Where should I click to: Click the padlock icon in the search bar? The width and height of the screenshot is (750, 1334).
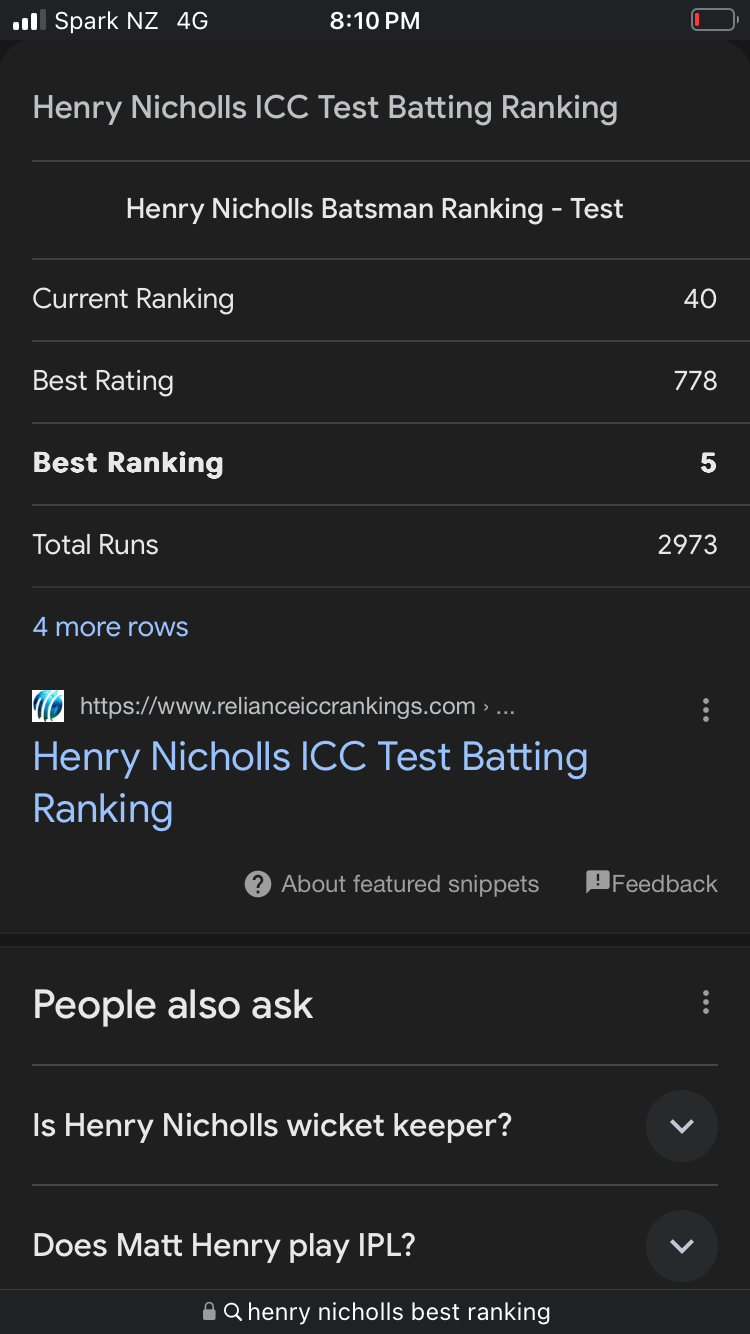click(x=210, y=1311)
